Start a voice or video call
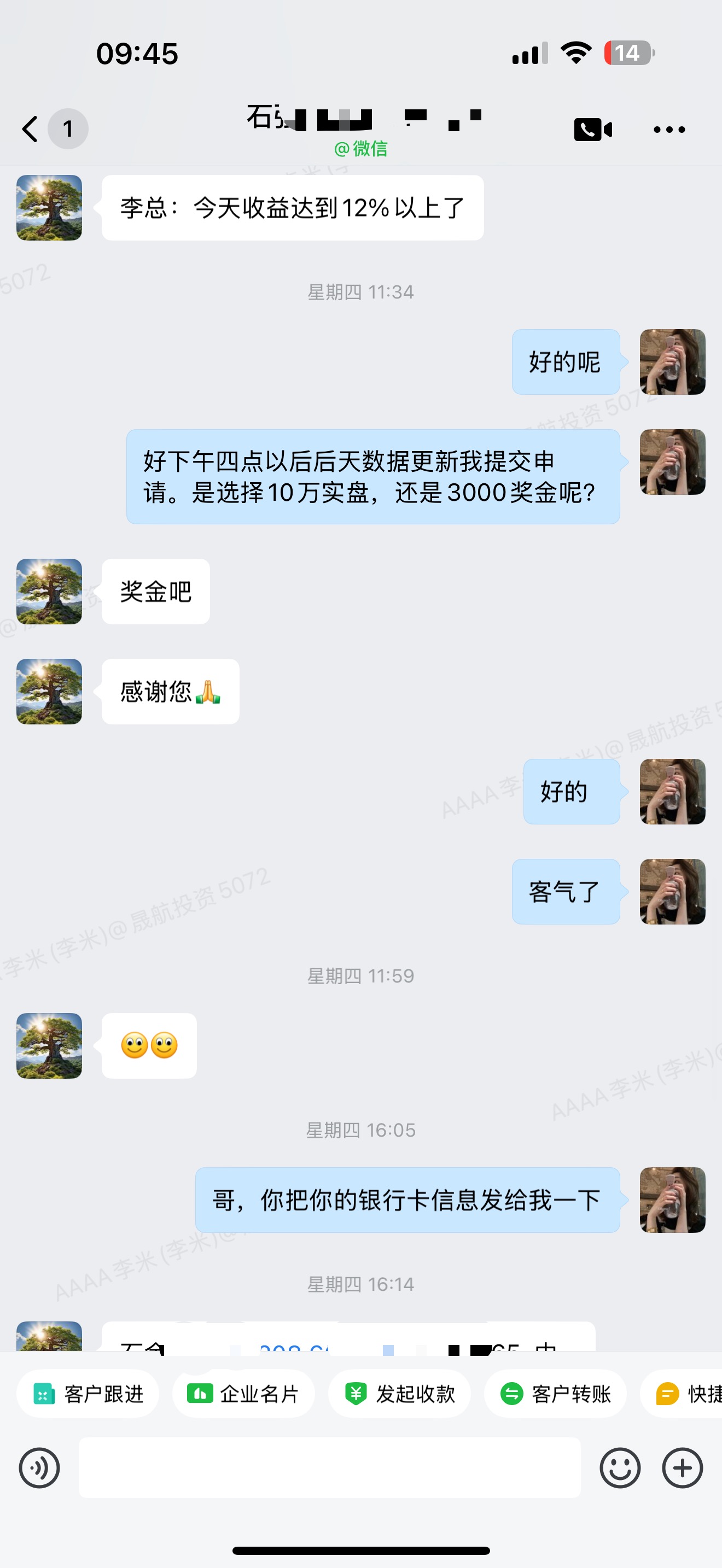This screenshot has height=1568, width=722. pos(592,130)
